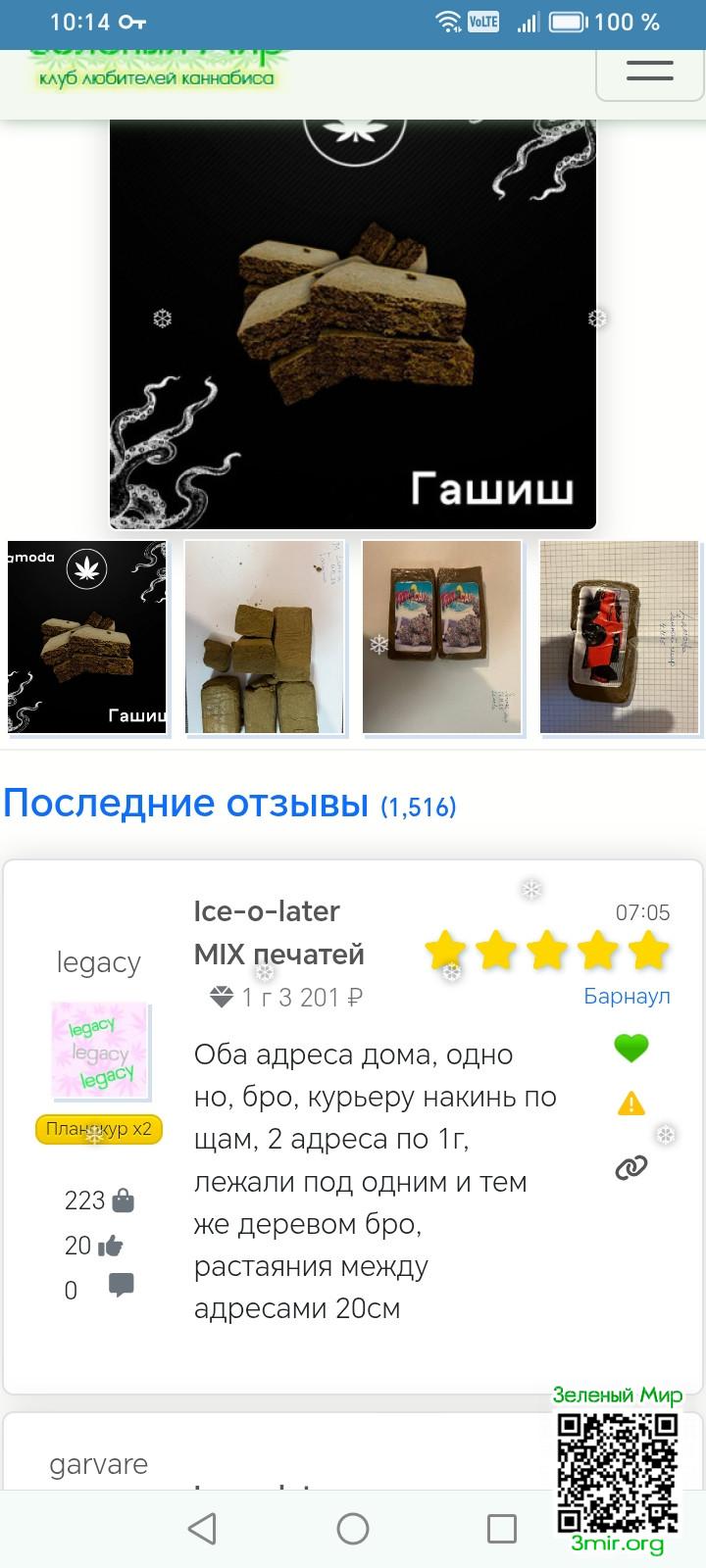Viewport: 706px width, 1568px height.
Task: Show the second thumbnail with brown blocks
Action: click(265, 638)
